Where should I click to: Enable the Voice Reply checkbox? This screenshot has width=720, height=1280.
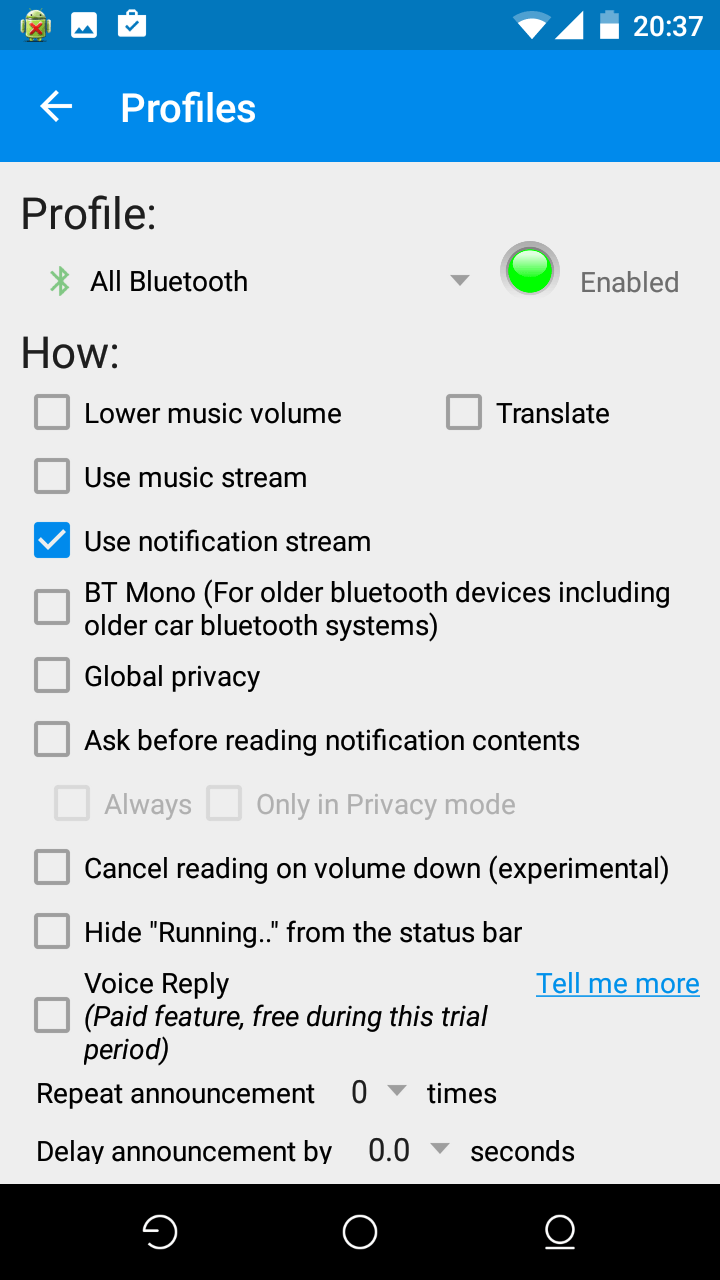(52, 1016)
